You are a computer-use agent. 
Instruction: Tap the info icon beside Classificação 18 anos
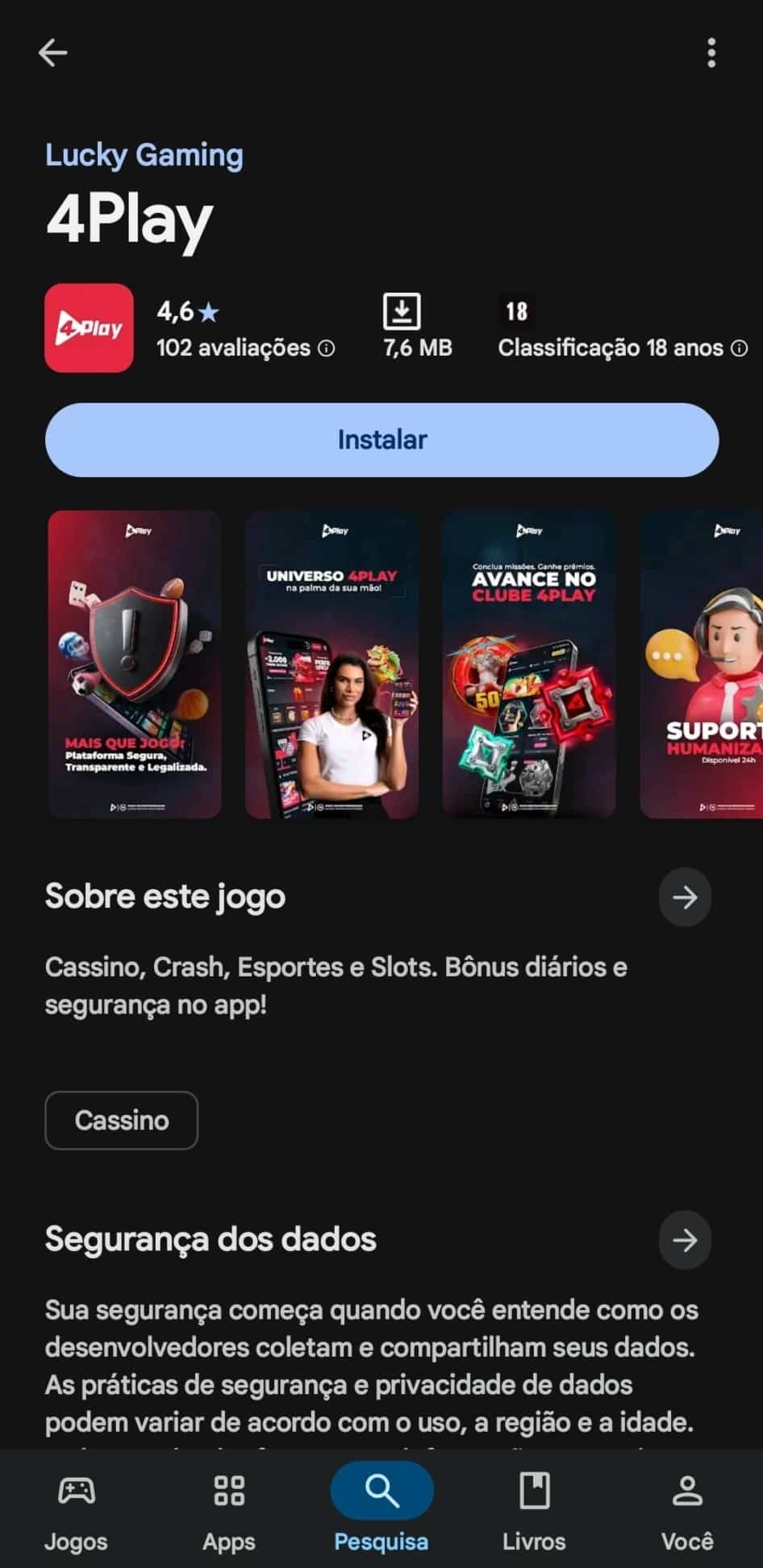738,349
